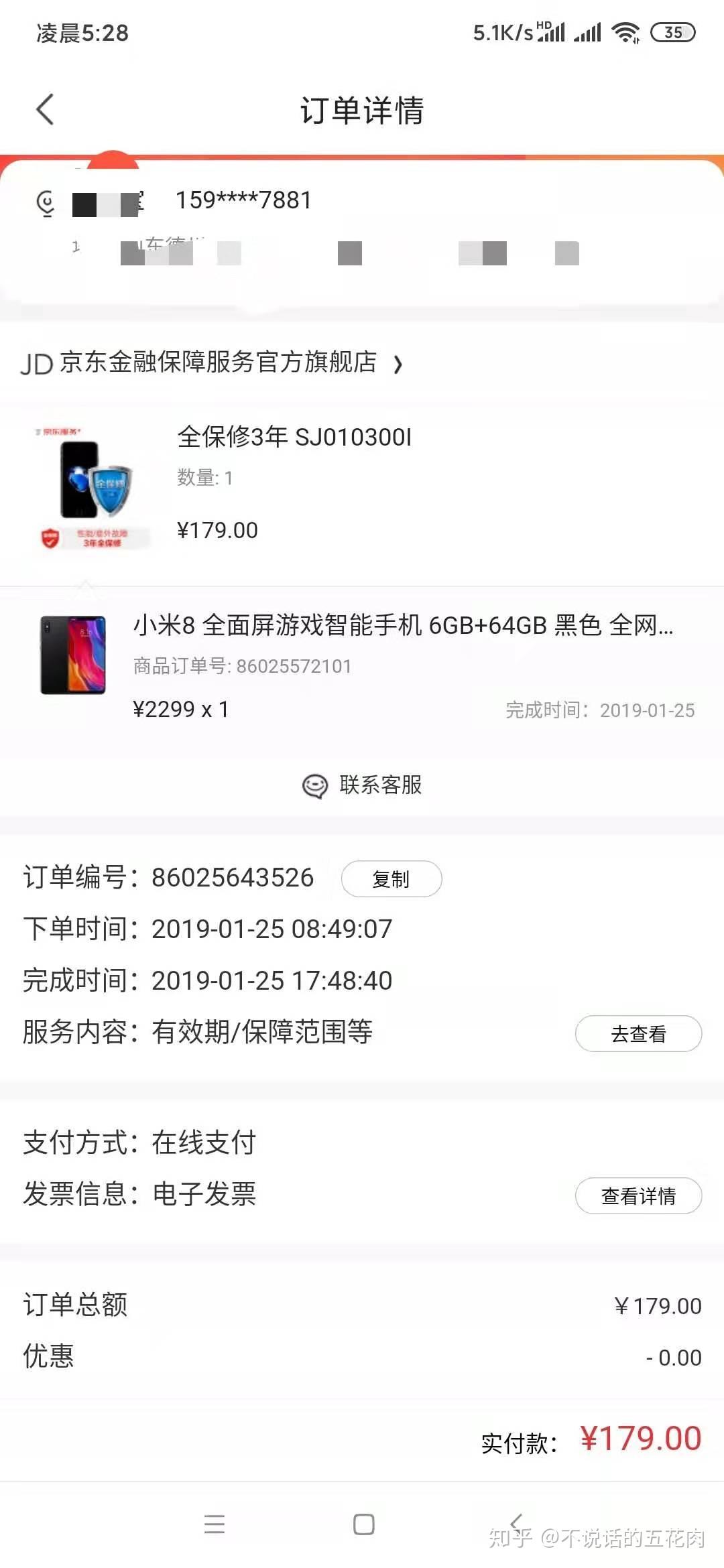This screenshot has width=724, height=1568.
Task: Copy the order number with 复制
Action: click(391, 878)
